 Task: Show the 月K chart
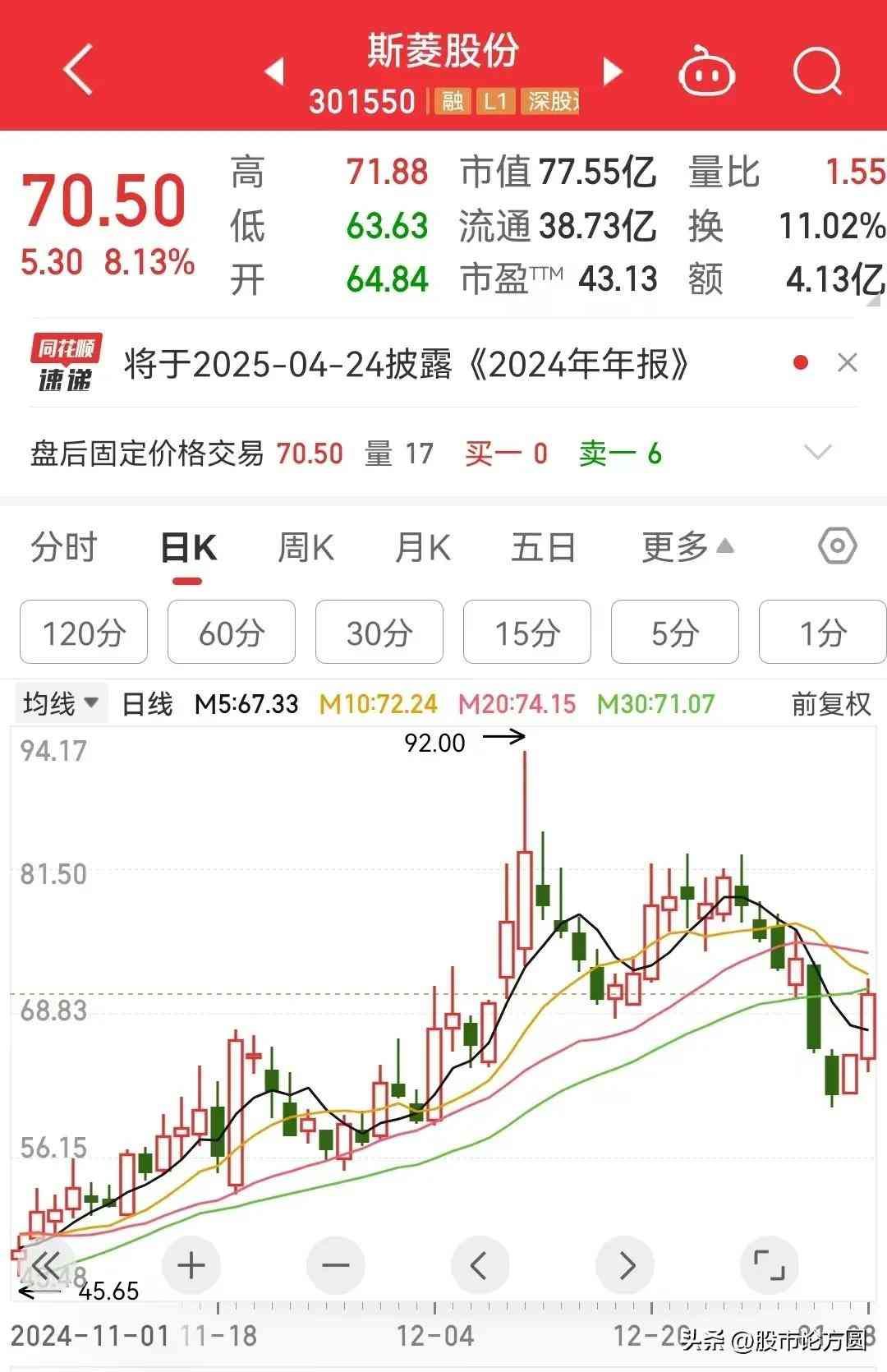click(422, 548)
